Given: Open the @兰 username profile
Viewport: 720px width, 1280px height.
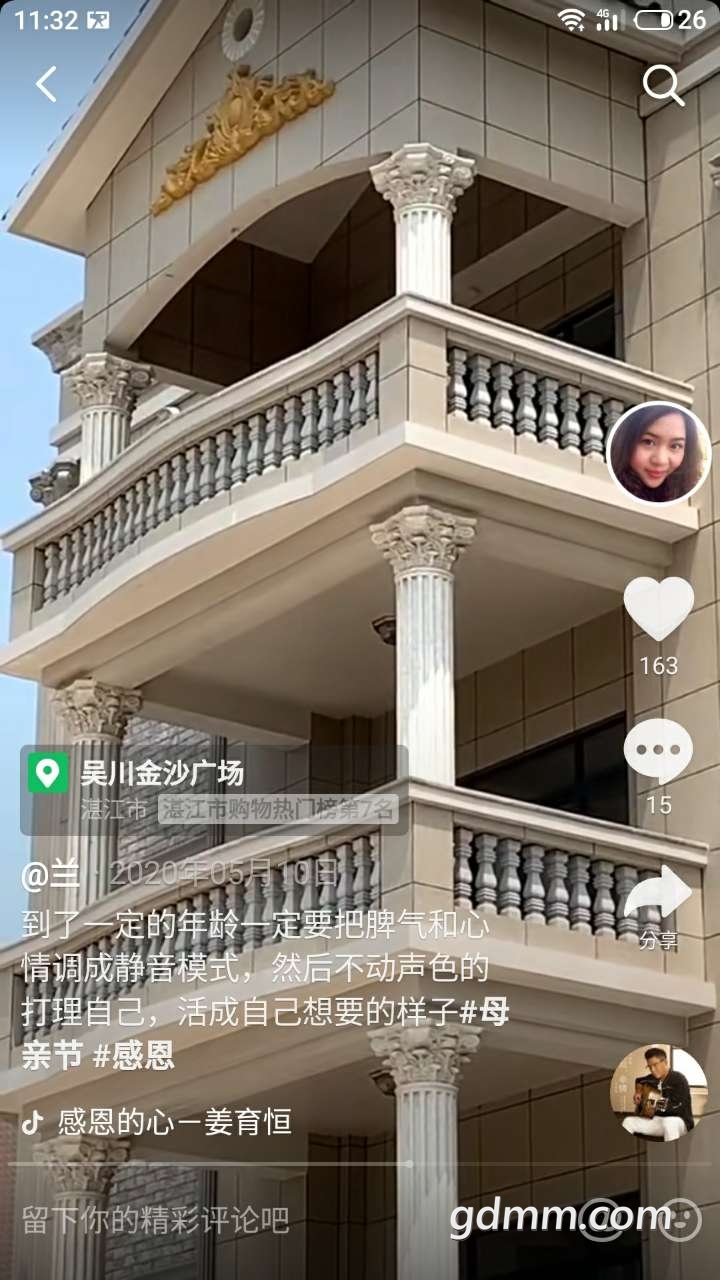Looking at the screenshot, I should pyautogui.click(x=50, y=875).
